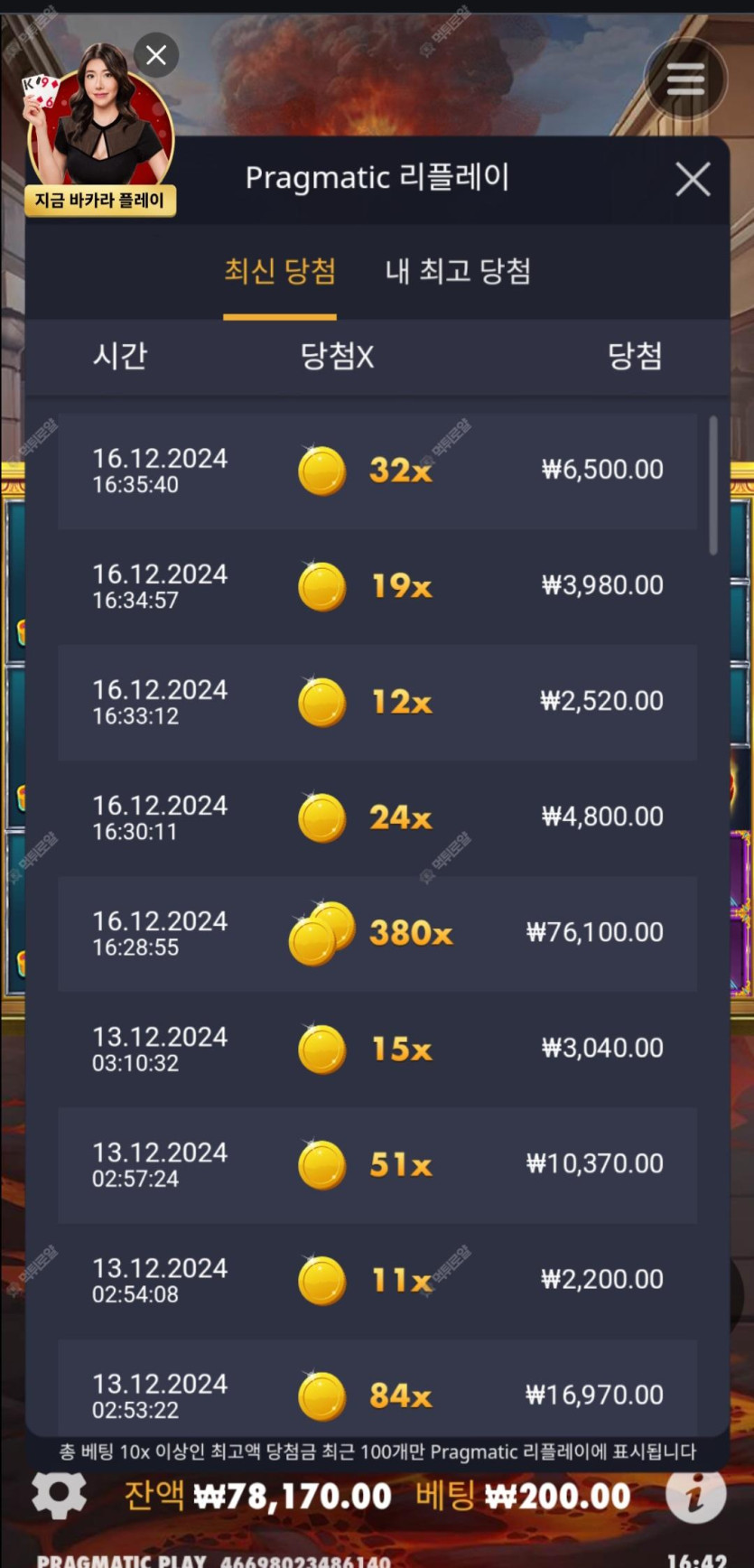This screenshot has height=1568, width=754.
Task: Open the hamburger menu
Action: [x=685, y=80]
